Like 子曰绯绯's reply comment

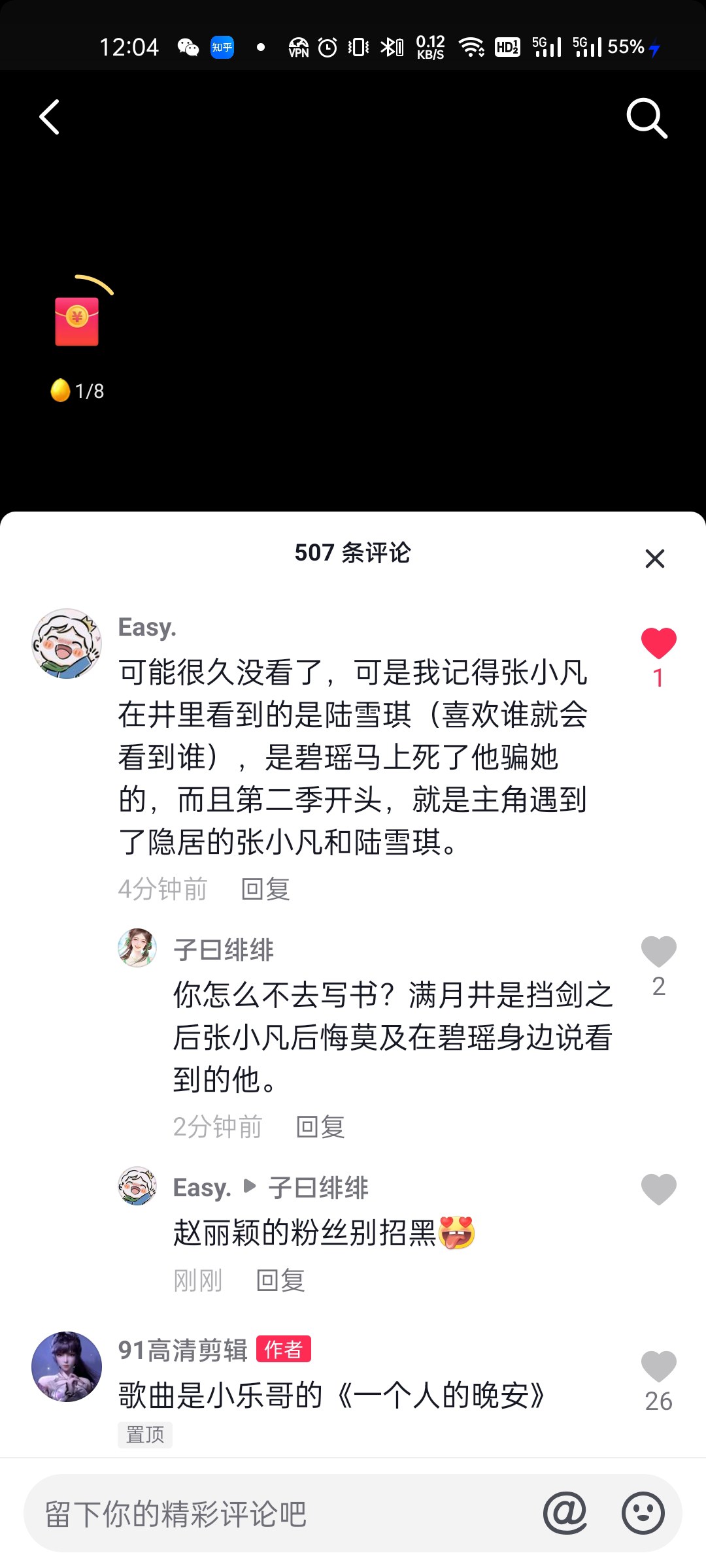point(658,951)
